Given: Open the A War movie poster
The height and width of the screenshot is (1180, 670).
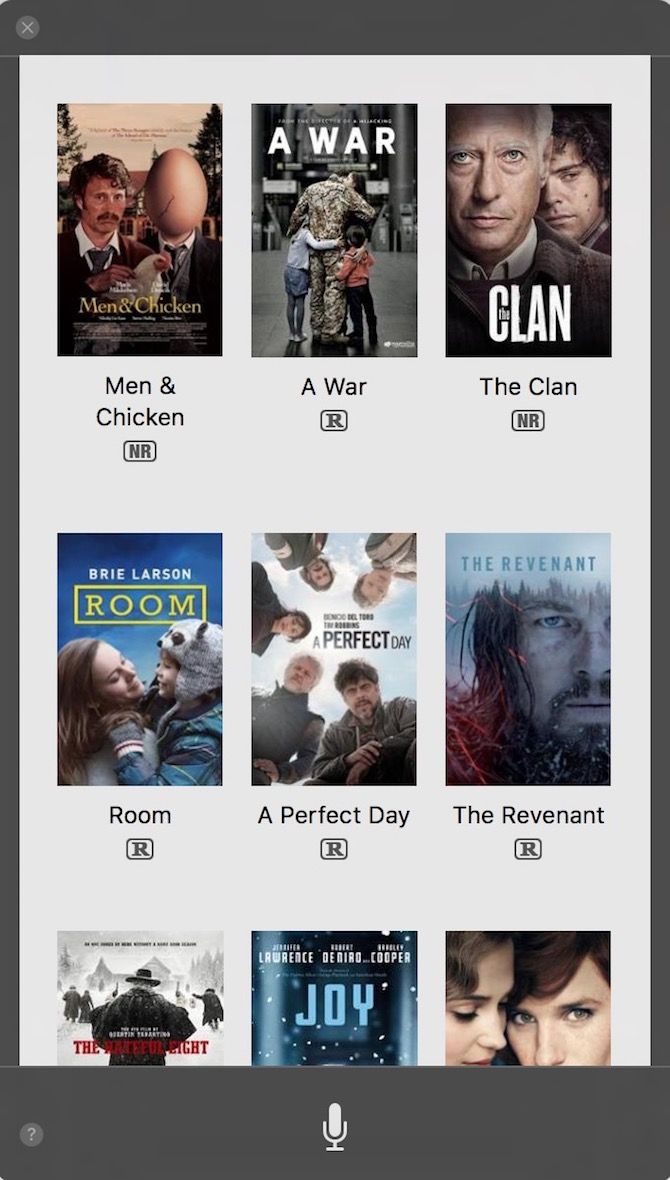Looking at the screenshot, I should tap(334, 230).
